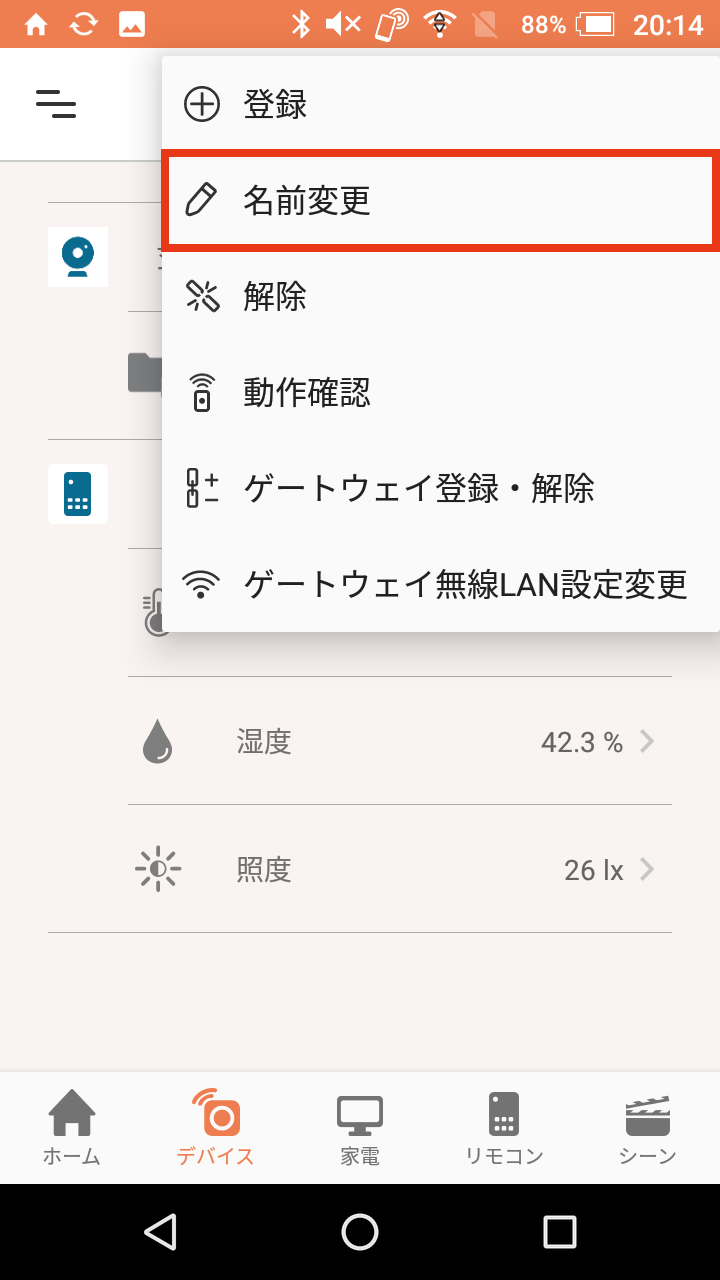Select 登録 from the popup menu
This screenshot has height=1280, width=720.
(440, 104)
